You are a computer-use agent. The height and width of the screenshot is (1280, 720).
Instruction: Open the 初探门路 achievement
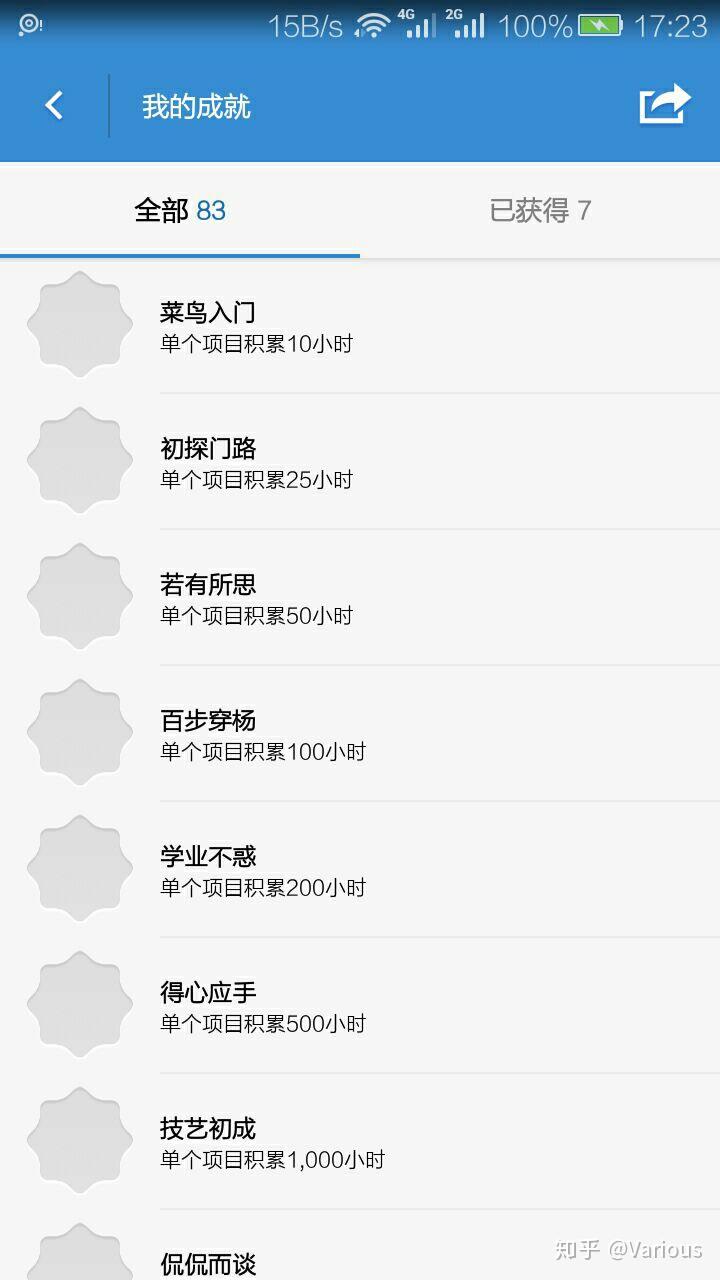360,462
